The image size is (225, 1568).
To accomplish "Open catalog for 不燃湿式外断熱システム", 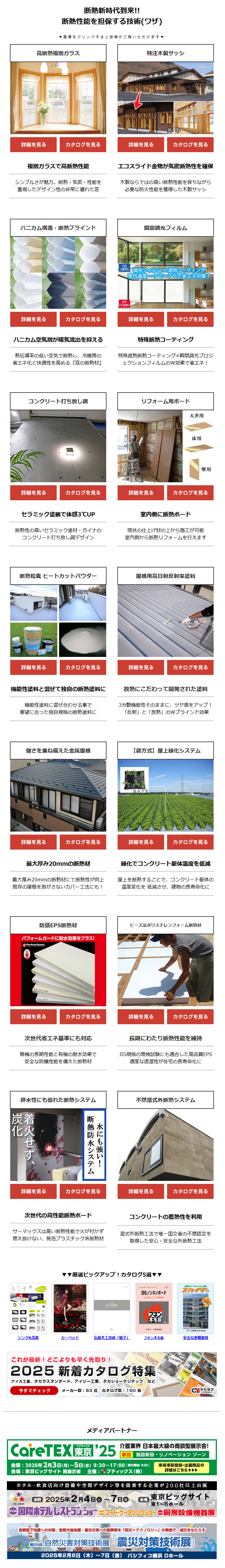I will pos(190,1191).
